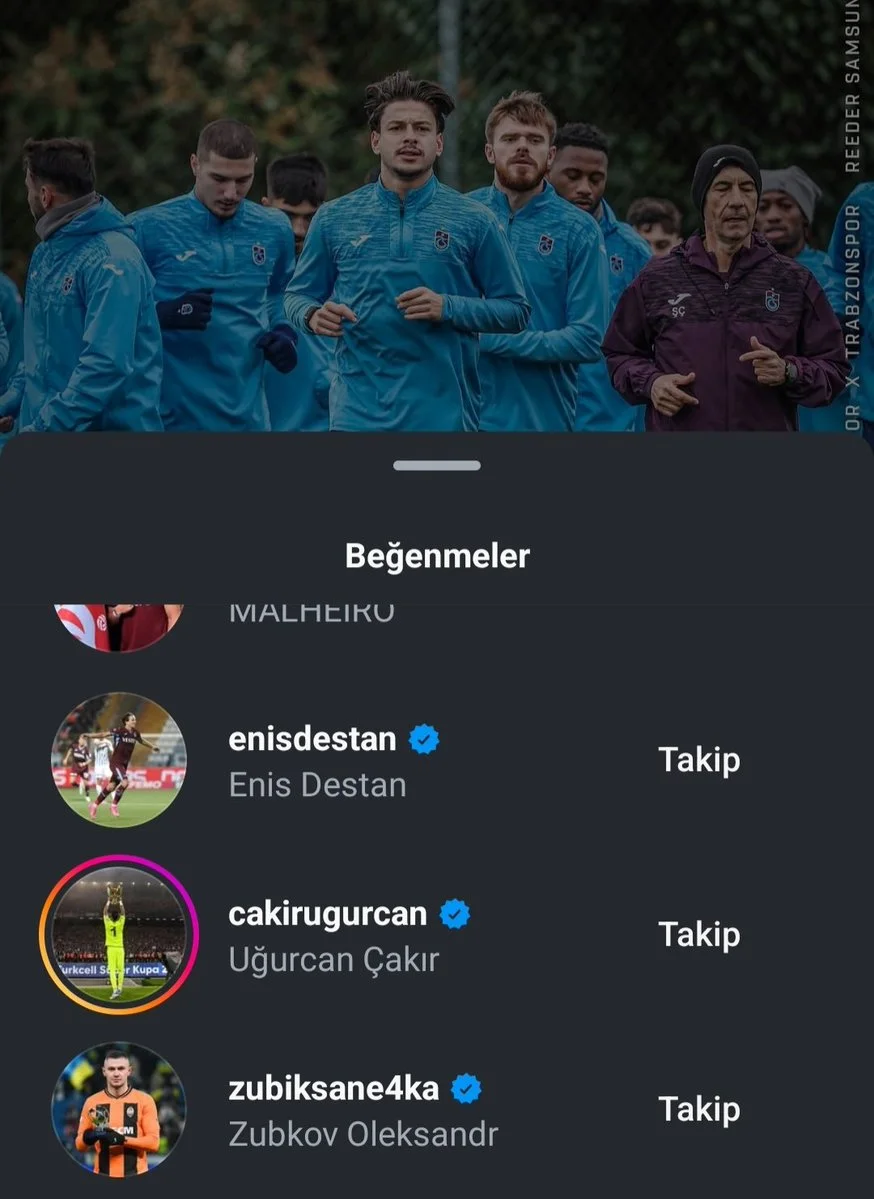Tap the Beğenmeler sheet drag handle
The height and width of the screenshot is (1199, 874).
437,465
